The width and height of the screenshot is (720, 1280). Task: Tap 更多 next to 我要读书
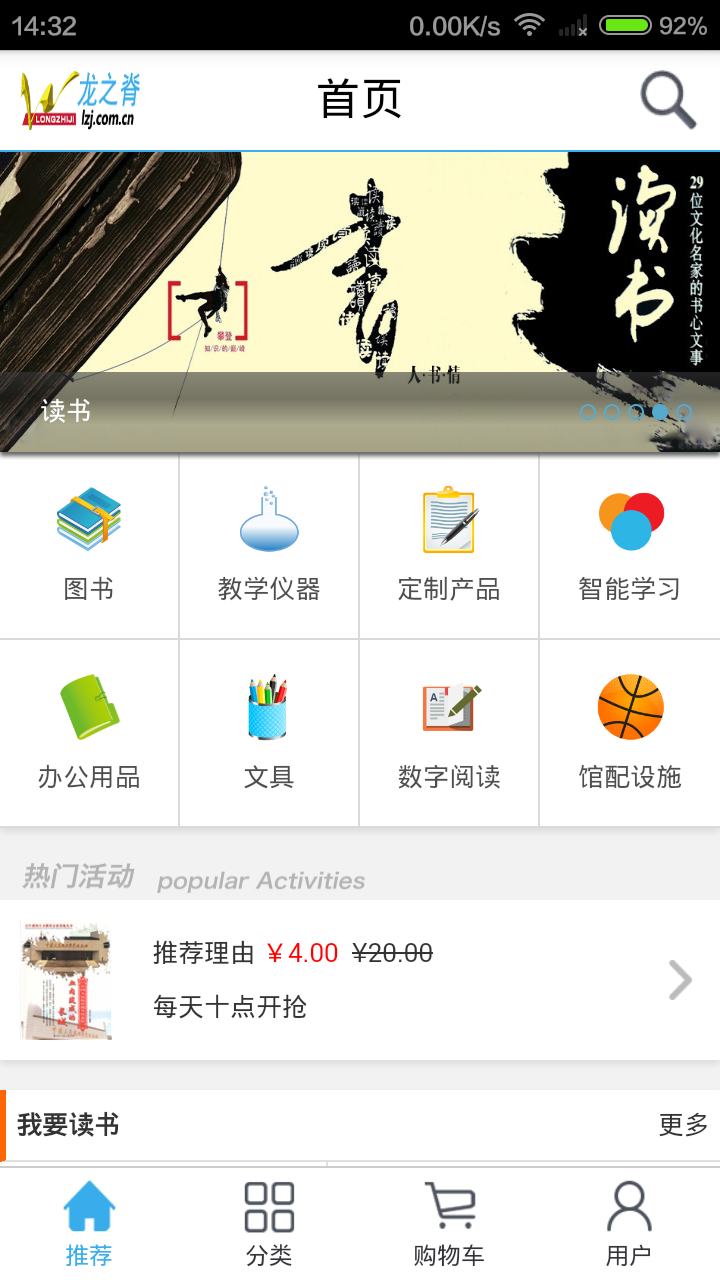point(683,1125)
